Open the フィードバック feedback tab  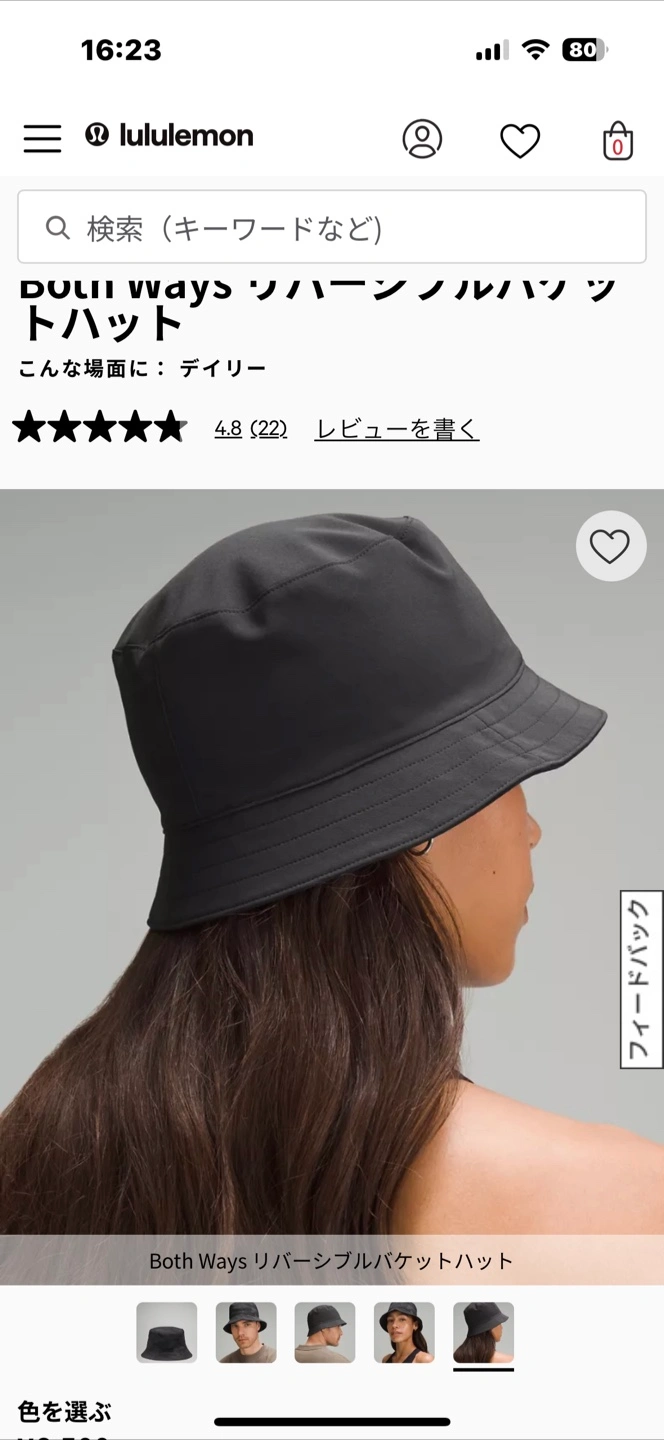tap(641, 979)
